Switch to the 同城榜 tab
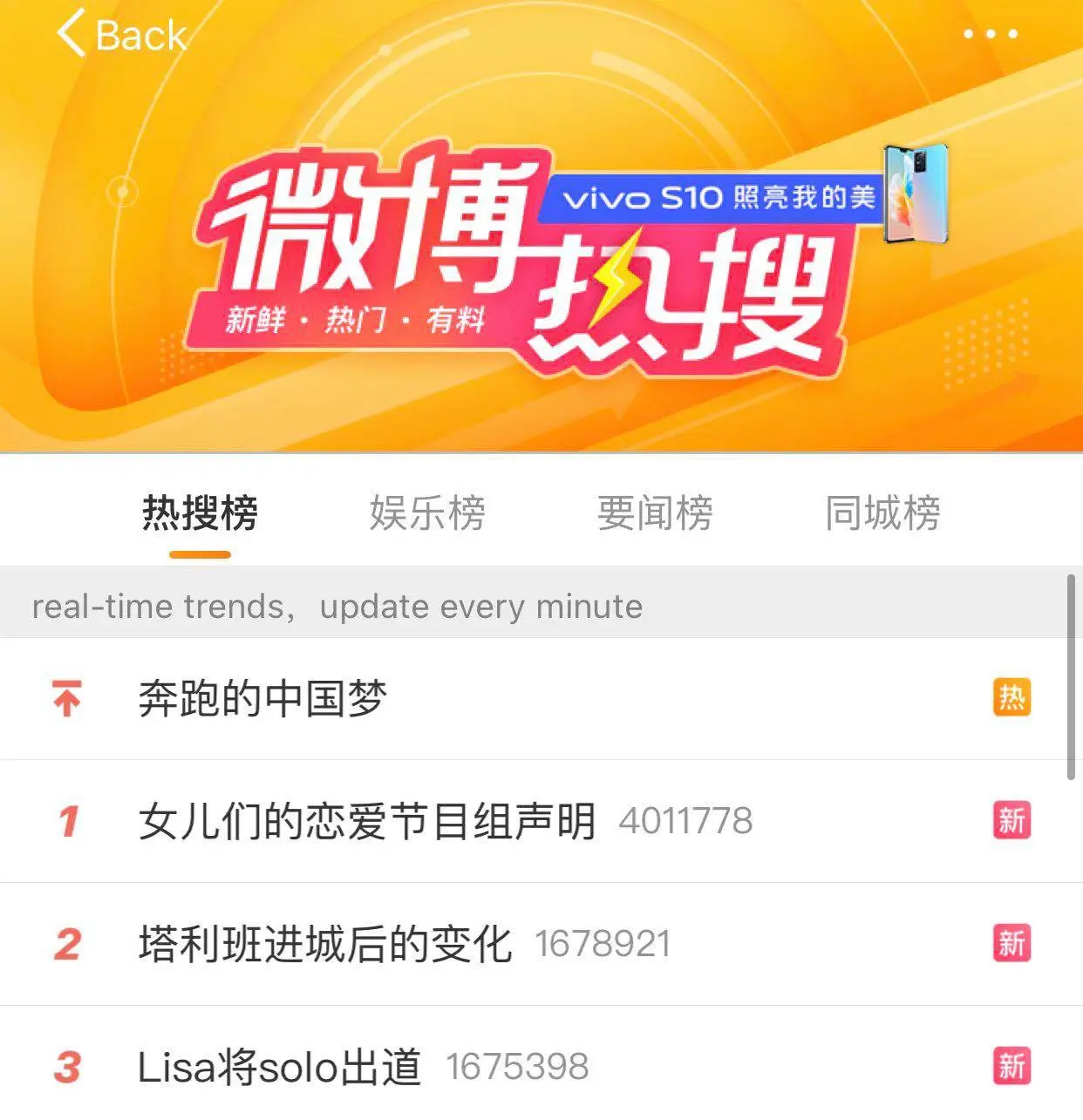The height and width of the screenshot is (1120, 1083). [x=882, y=513]
